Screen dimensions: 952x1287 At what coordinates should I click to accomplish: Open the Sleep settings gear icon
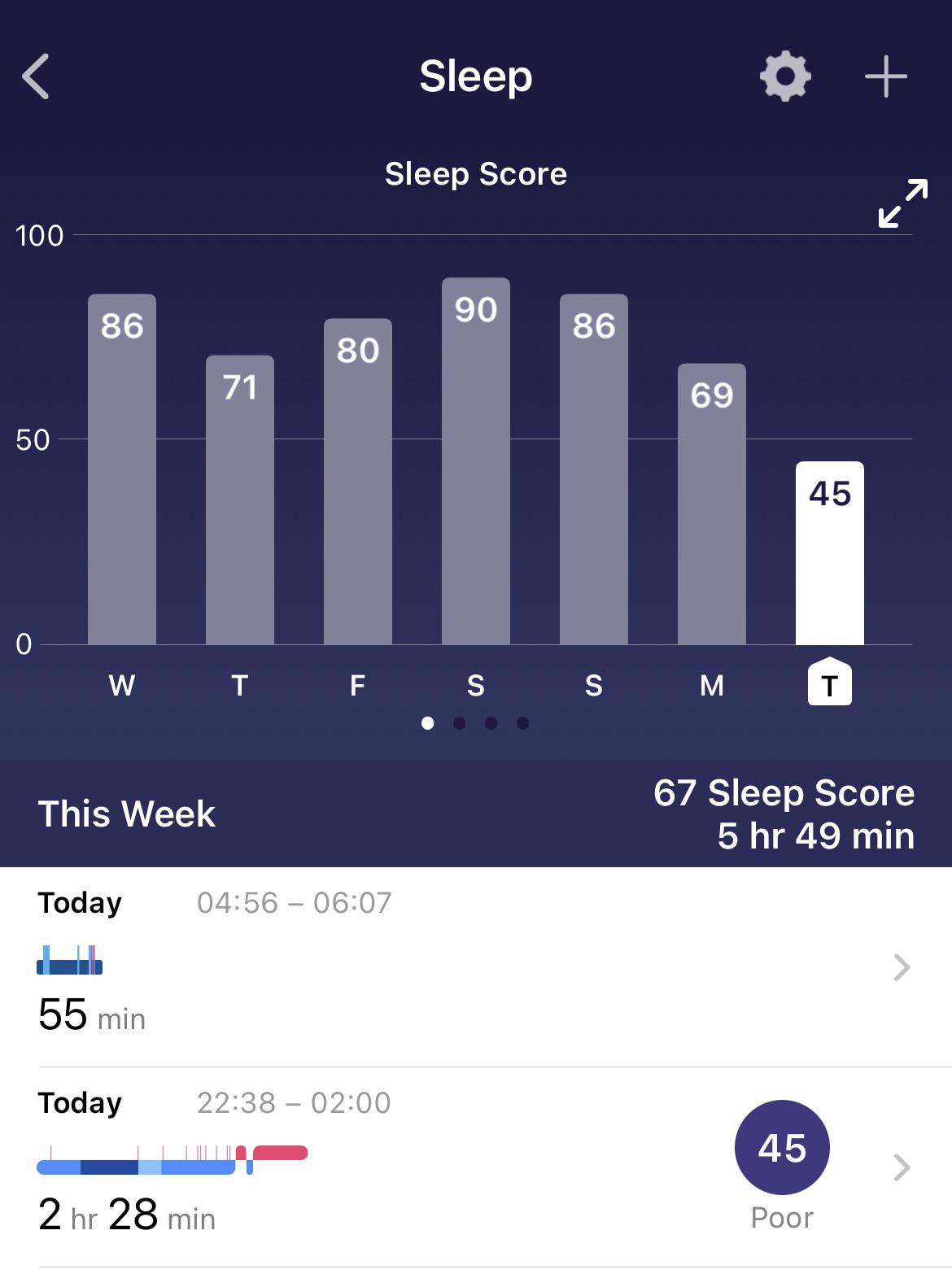[x=784, y=76]
